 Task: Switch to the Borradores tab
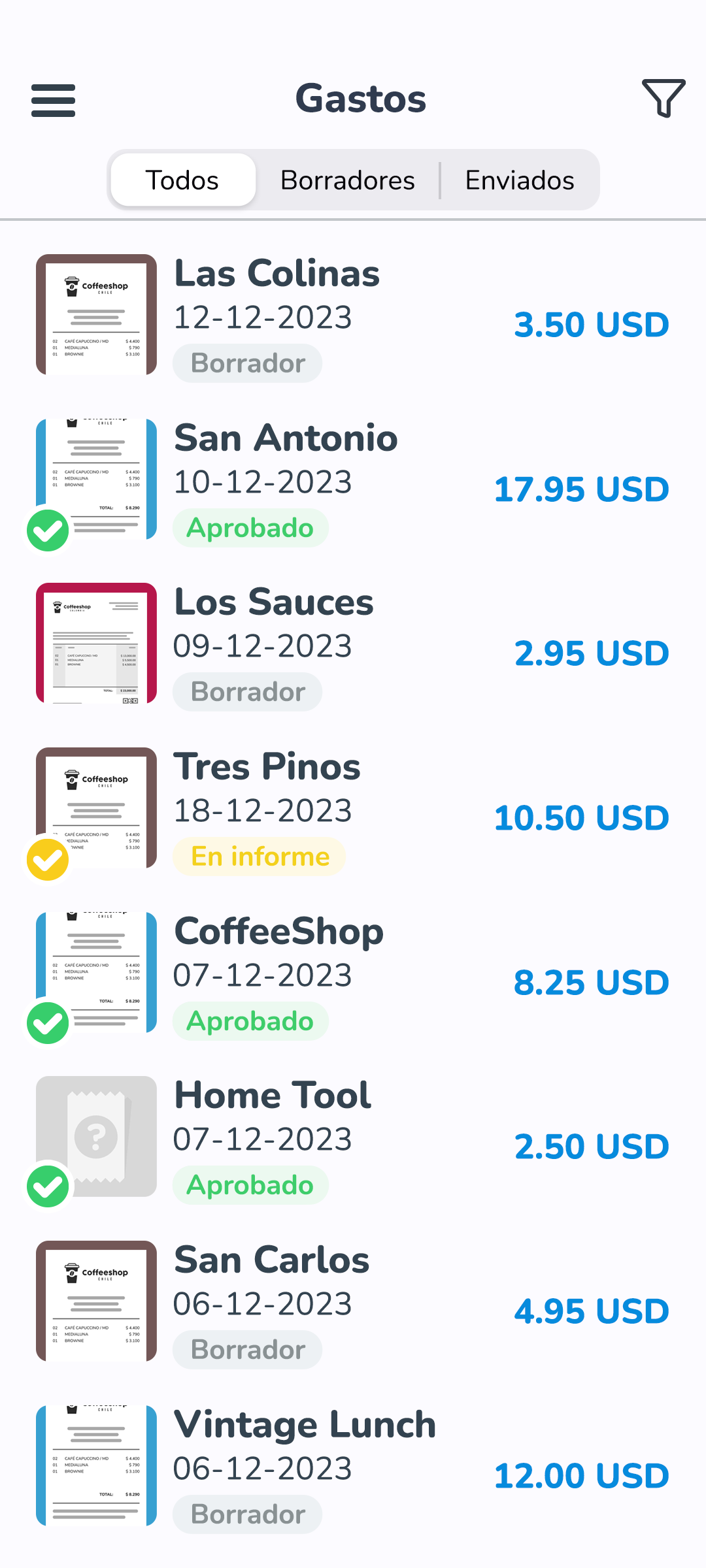coord(348,180)
